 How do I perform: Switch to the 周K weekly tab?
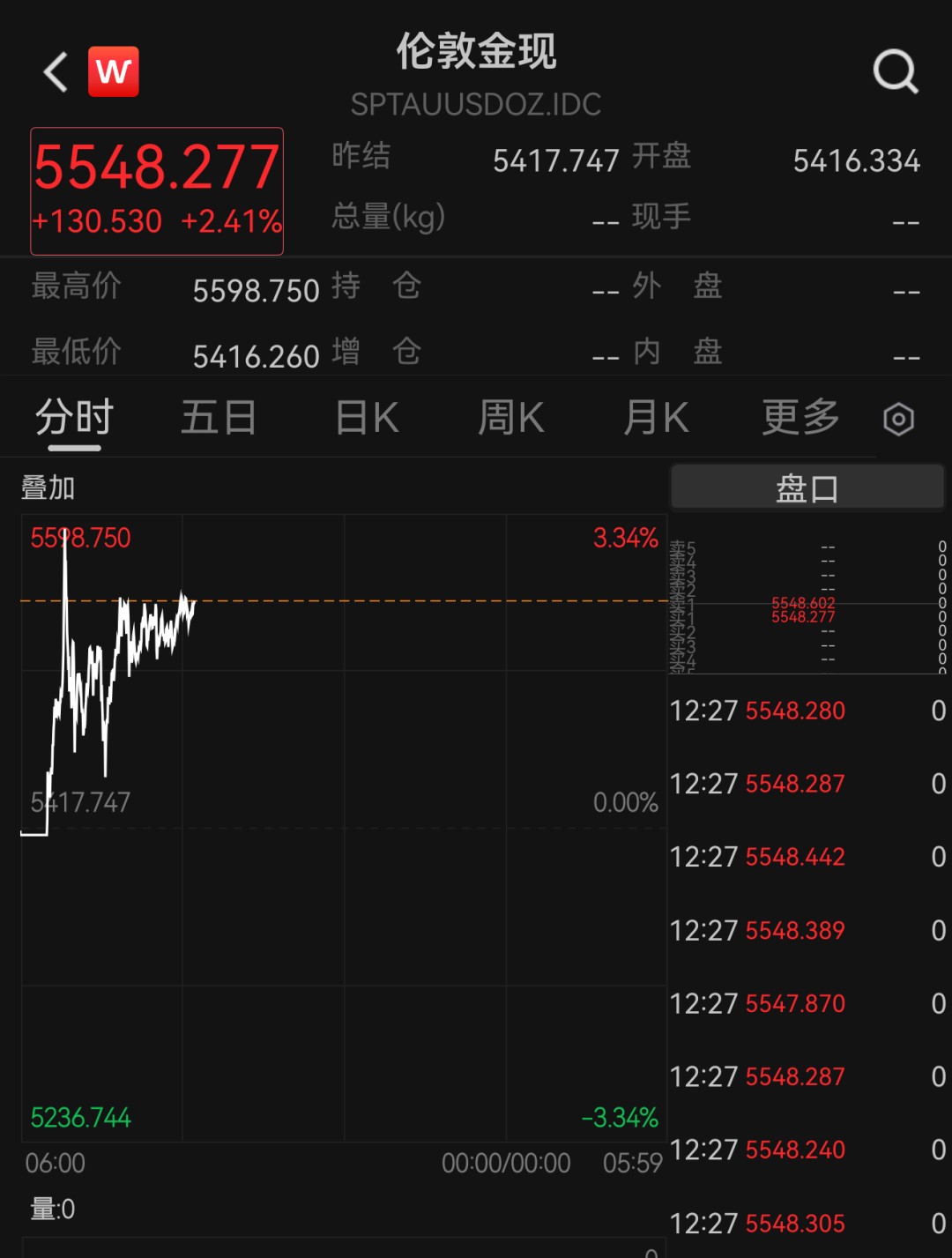510,418
